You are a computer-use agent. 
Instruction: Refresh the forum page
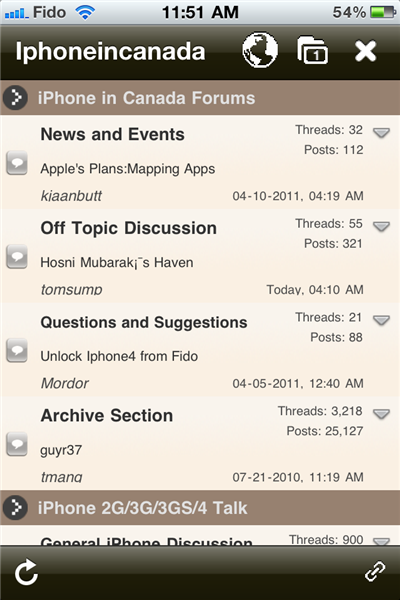[x=26, y=572]
